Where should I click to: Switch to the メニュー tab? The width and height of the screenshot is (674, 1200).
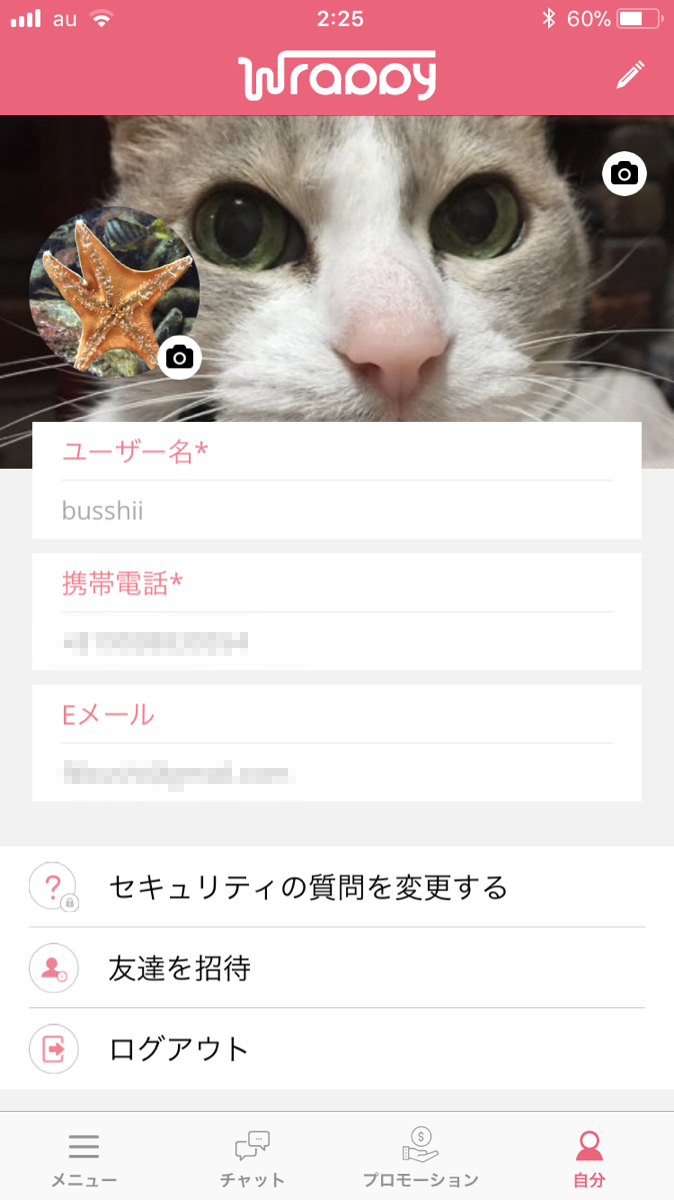pyautogui.click(x=84, y=1158)
